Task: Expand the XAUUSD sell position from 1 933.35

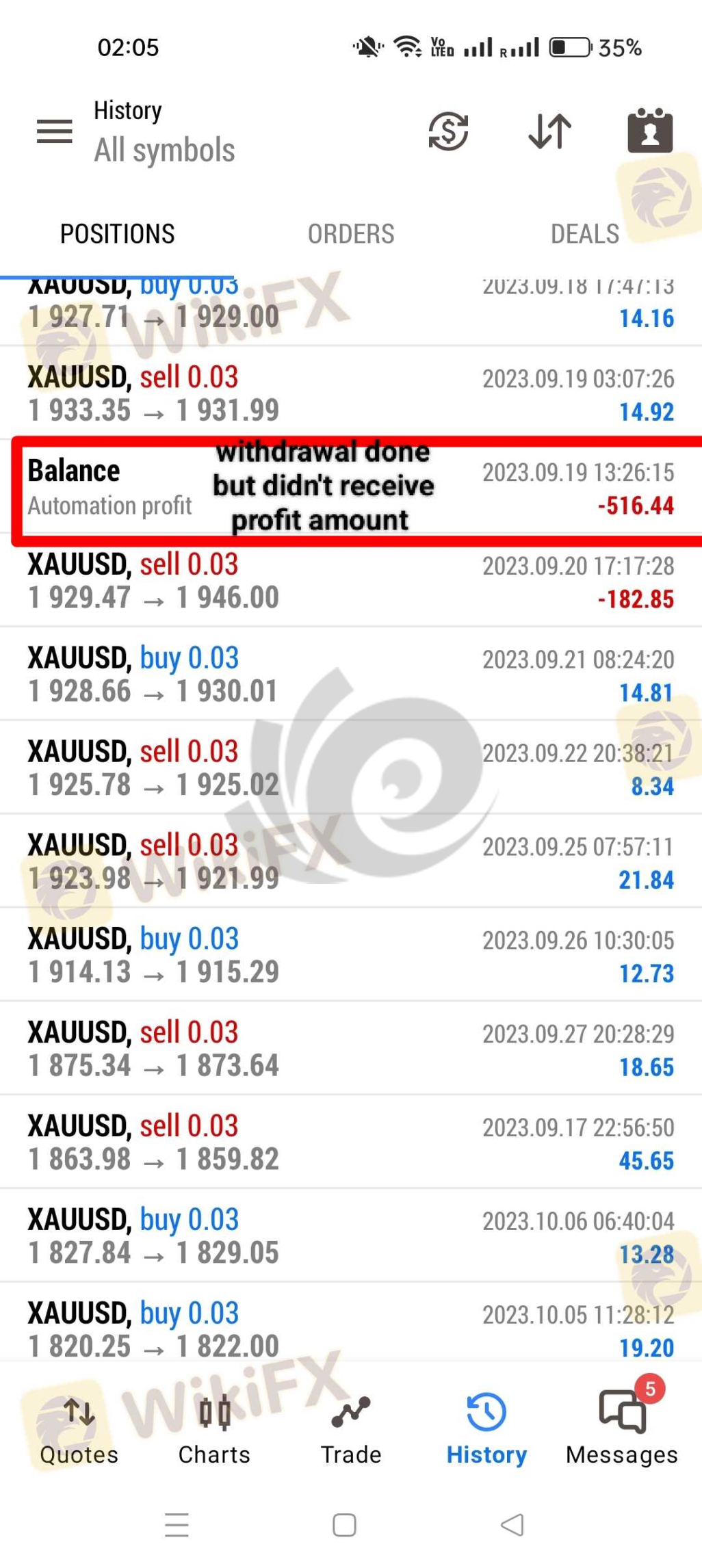Action: 350,393
